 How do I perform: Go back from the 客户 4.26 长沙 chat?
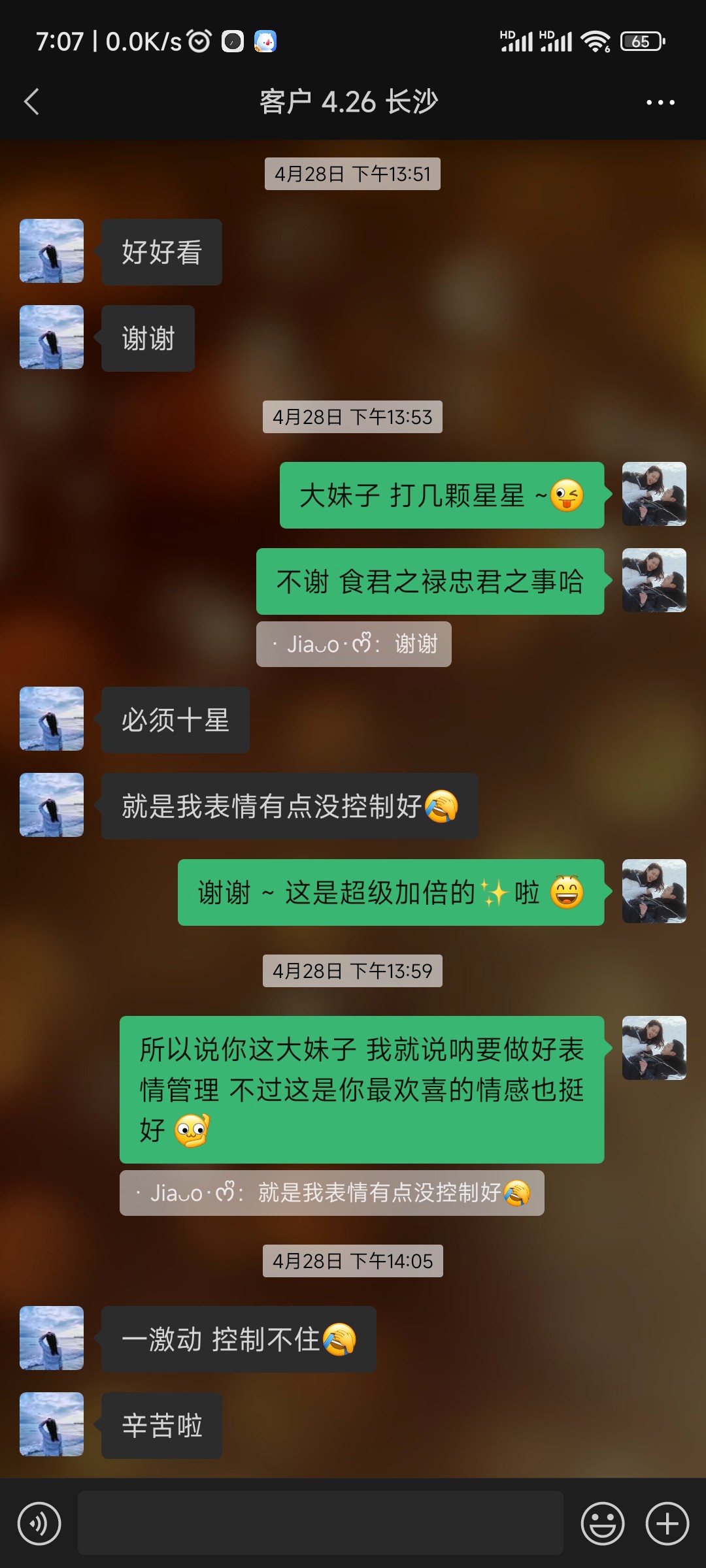click(31, 102)
